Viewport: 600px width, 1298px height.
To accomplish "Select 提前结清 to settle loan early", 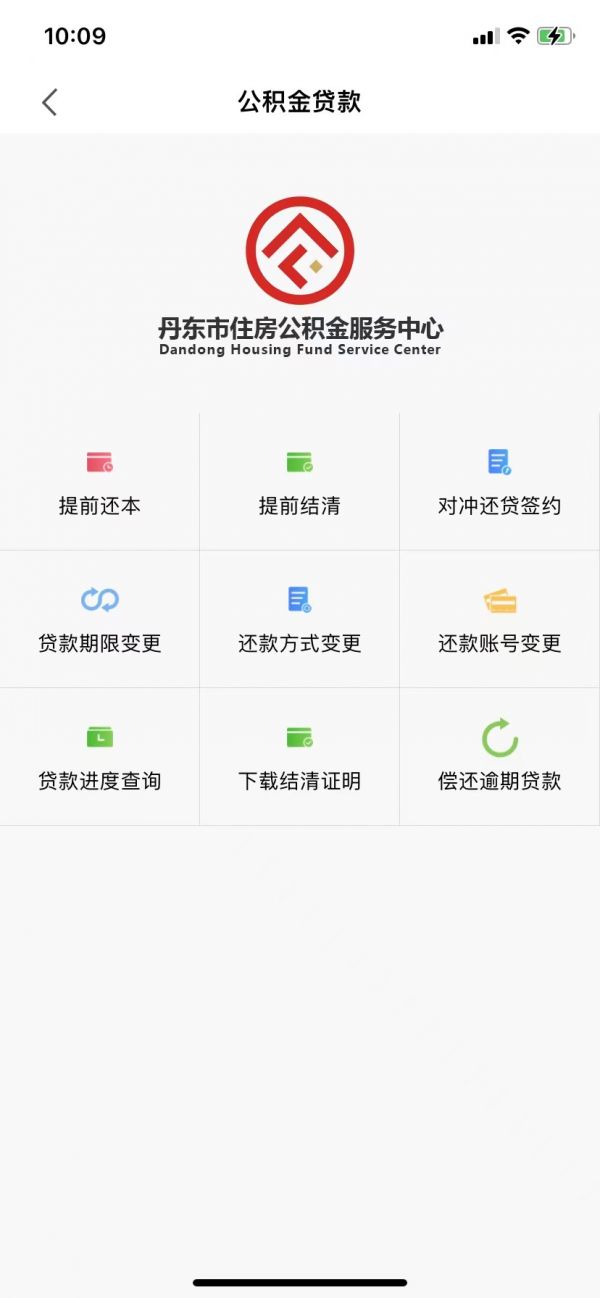I will pyautogui.click(x=300, y=482).
